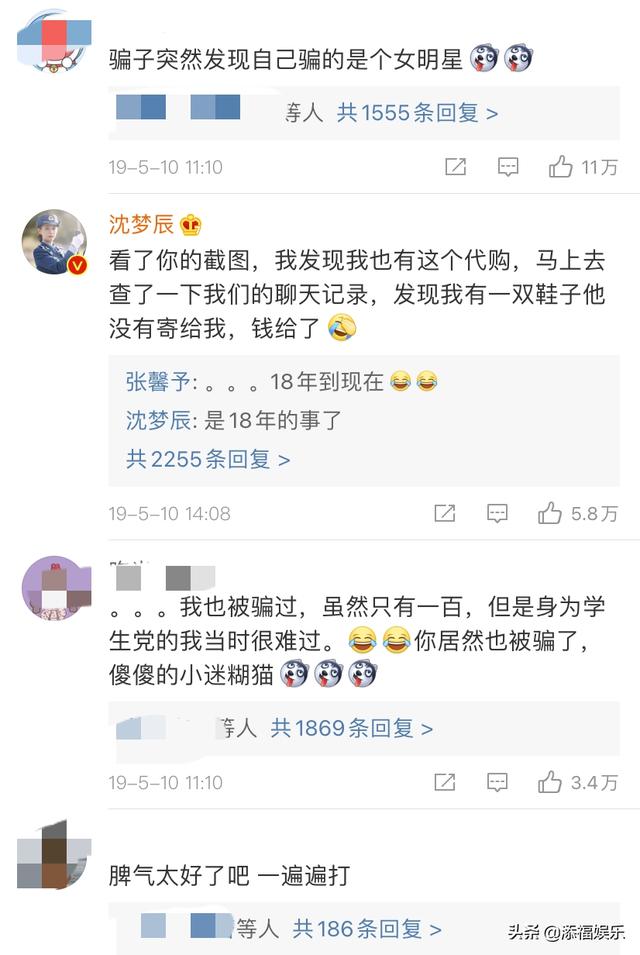Expand the 共1869条回复 replies
The width and height of the screenshot is (640, 955).
click(x=351, y=728)
